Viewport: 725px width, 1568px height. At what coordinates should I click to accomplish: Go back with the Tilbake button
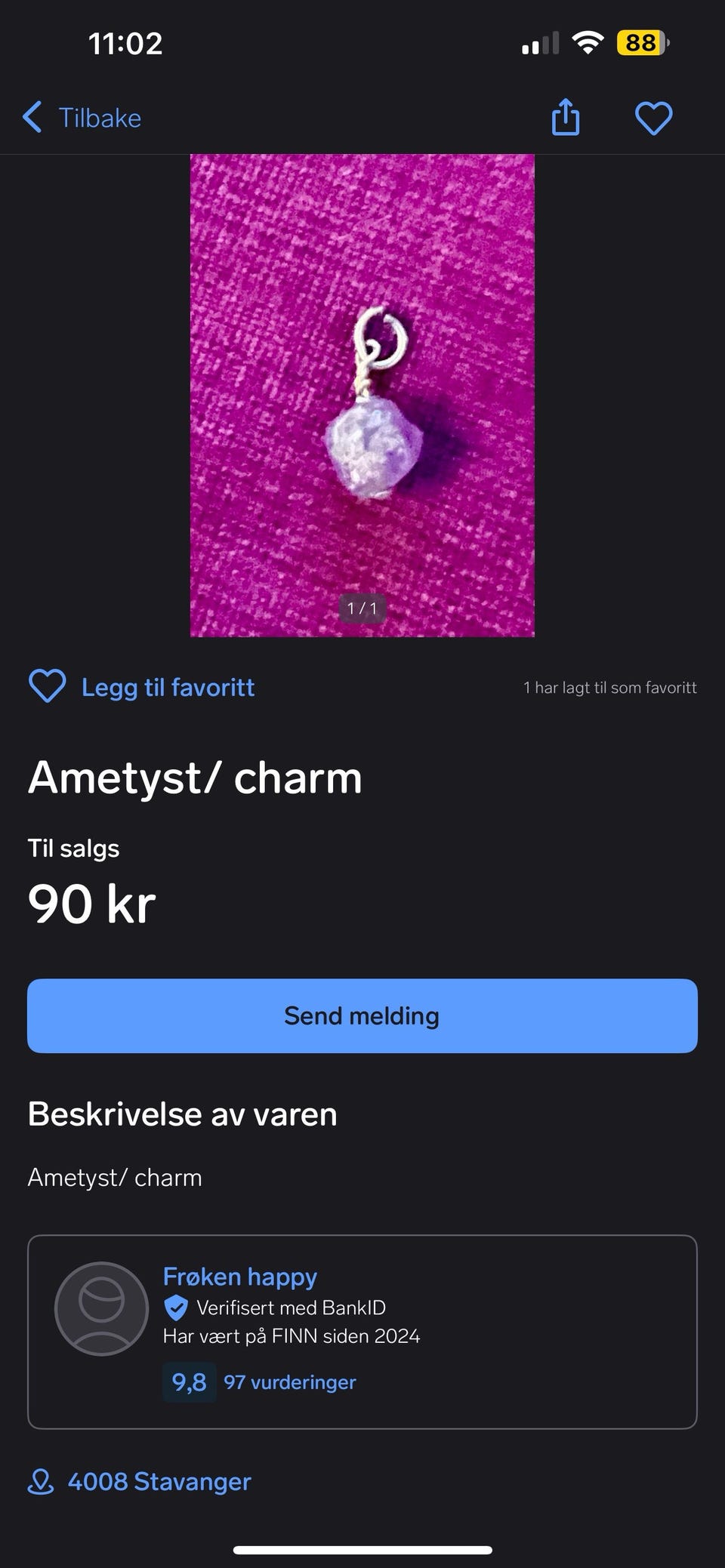[82, 118]
